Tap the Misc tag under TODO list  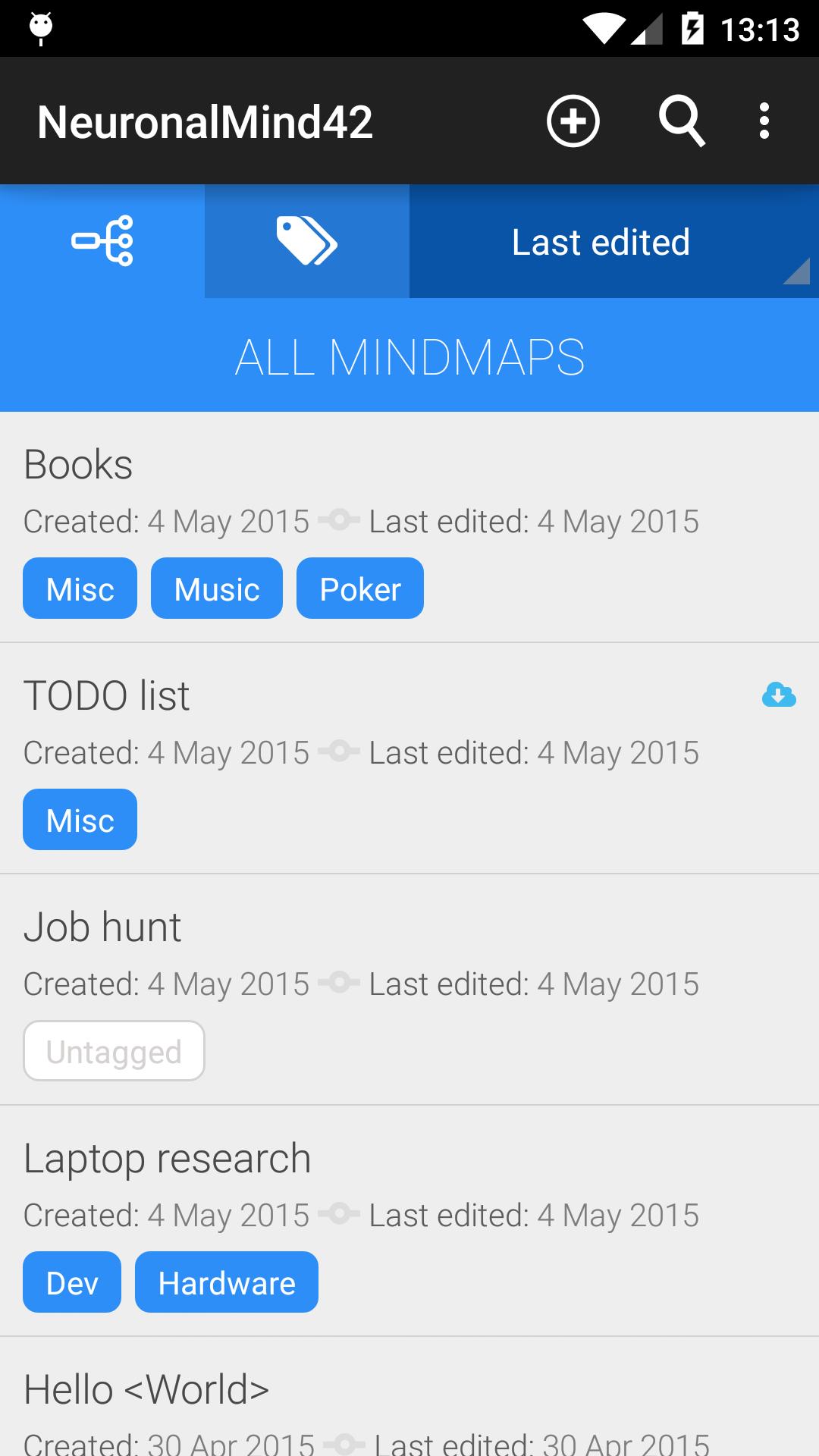click(80, 820)
